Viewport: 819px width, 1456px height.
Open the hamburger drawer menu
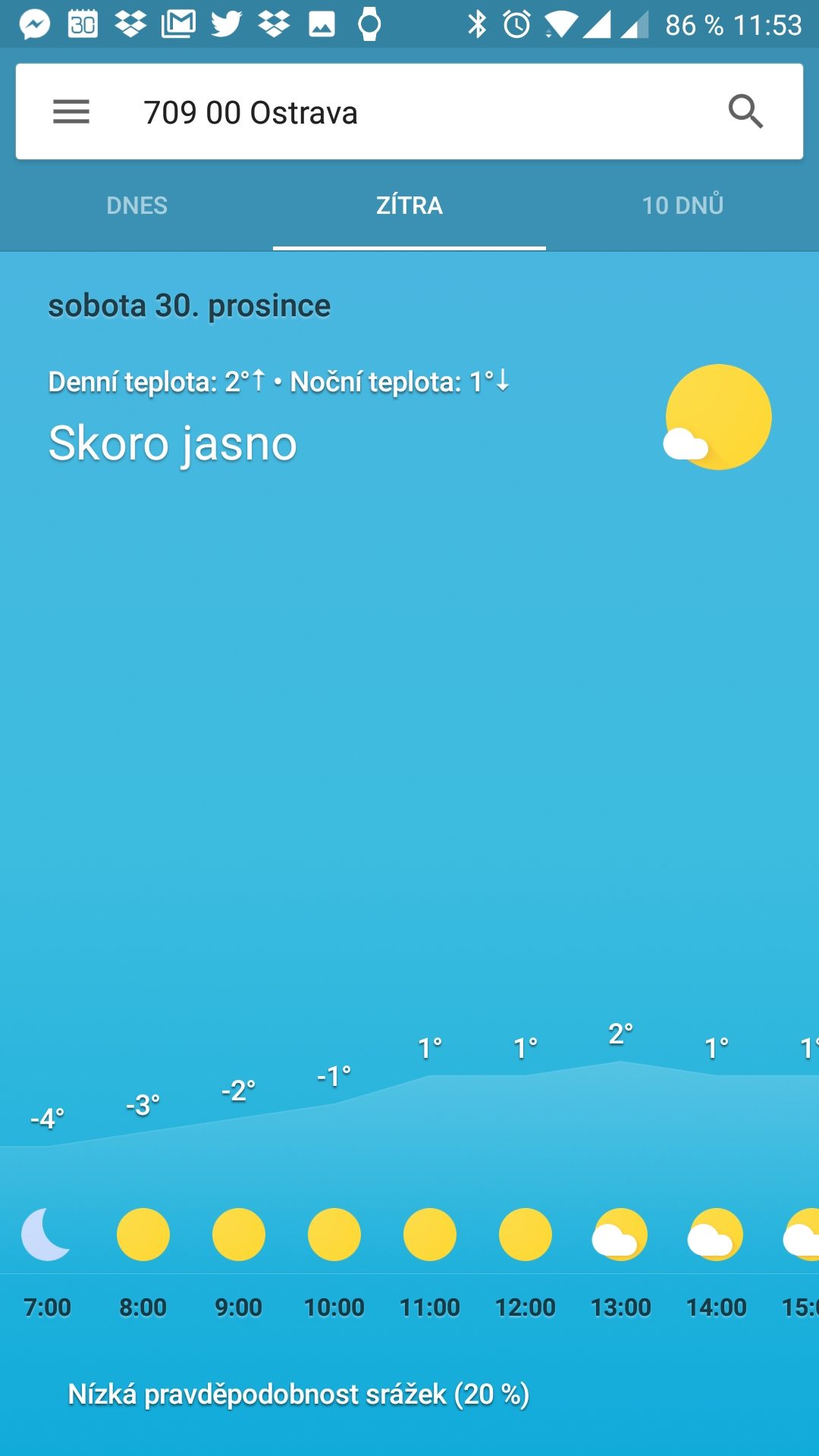click(71, 112)
